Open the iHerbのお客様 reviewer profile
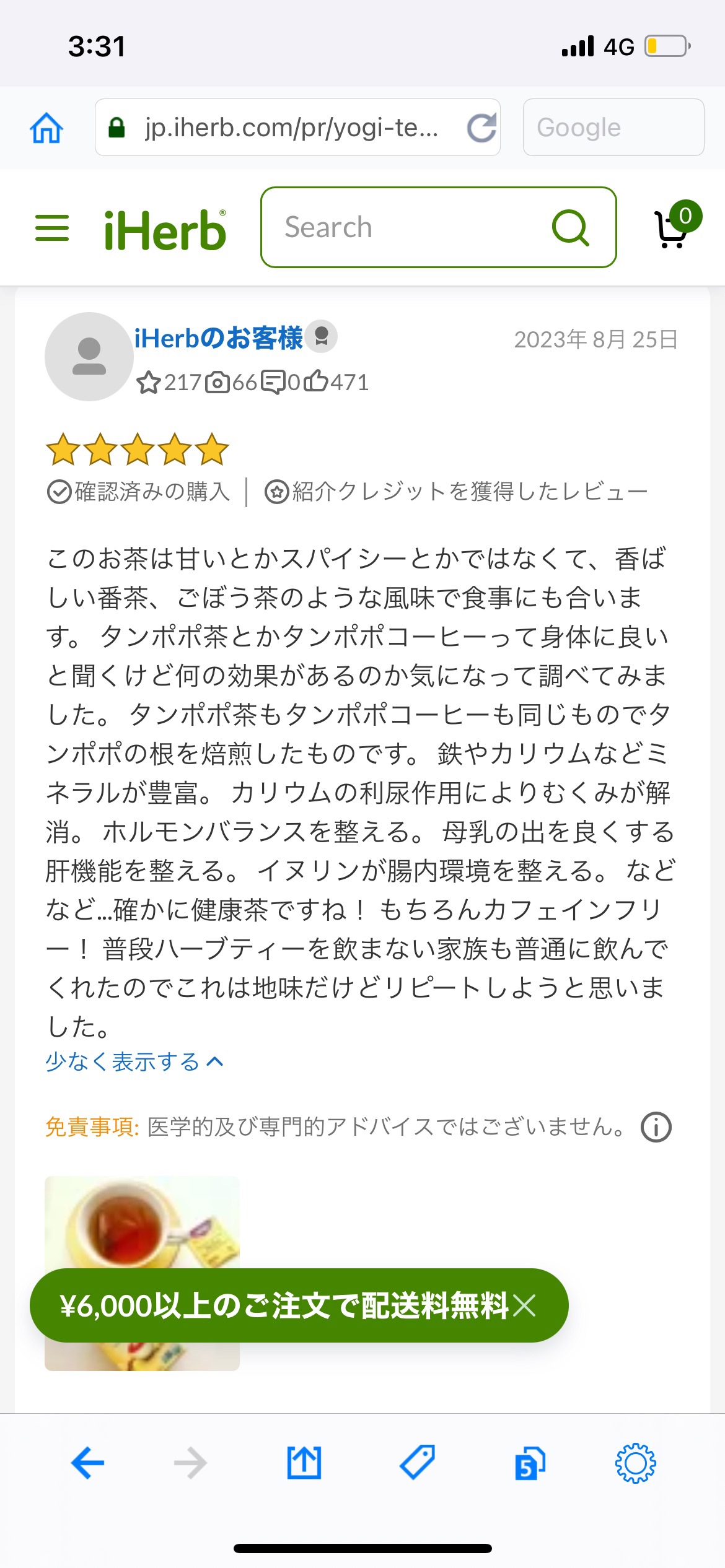 (x=218, y=338)
